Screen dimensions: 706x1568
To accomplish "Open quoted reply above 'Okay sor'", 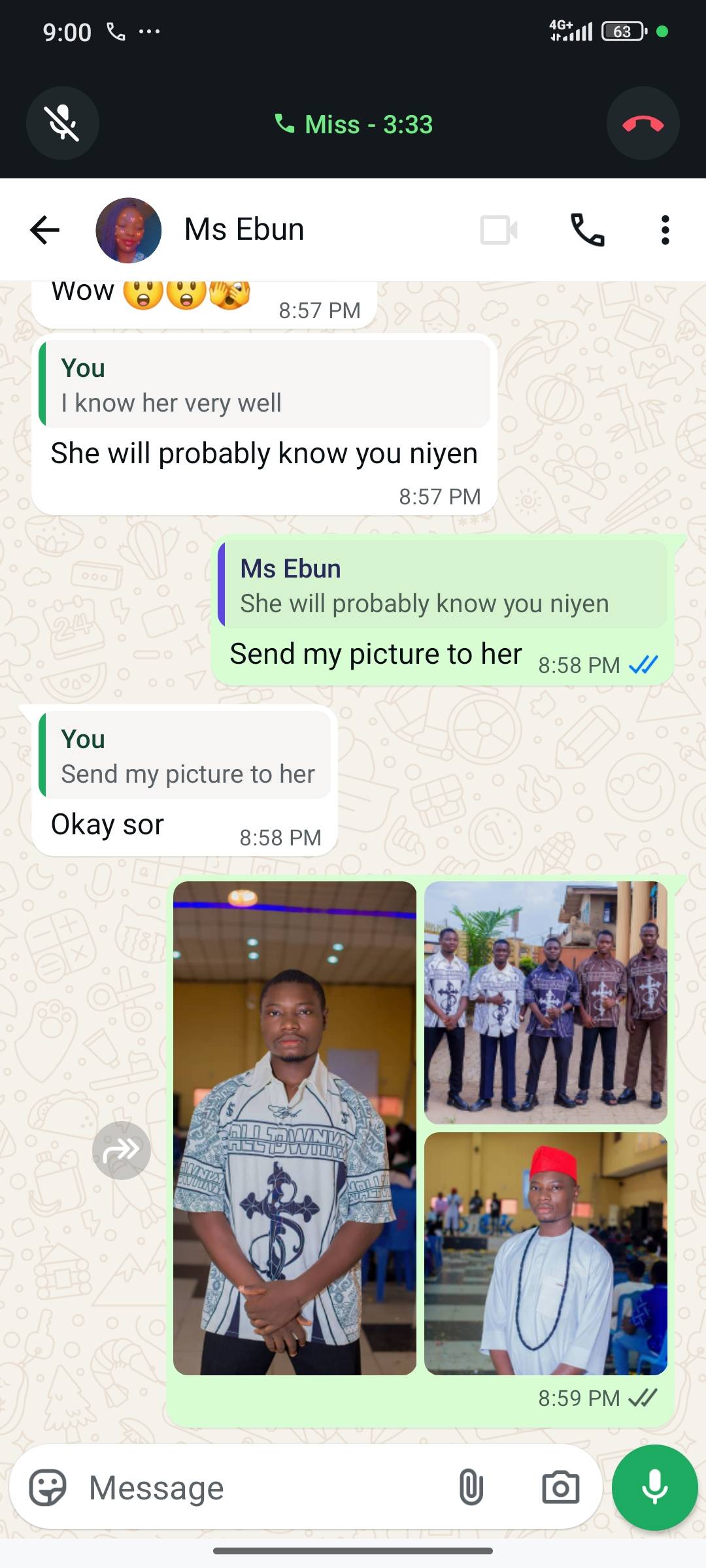I will (x=185, y=756).
